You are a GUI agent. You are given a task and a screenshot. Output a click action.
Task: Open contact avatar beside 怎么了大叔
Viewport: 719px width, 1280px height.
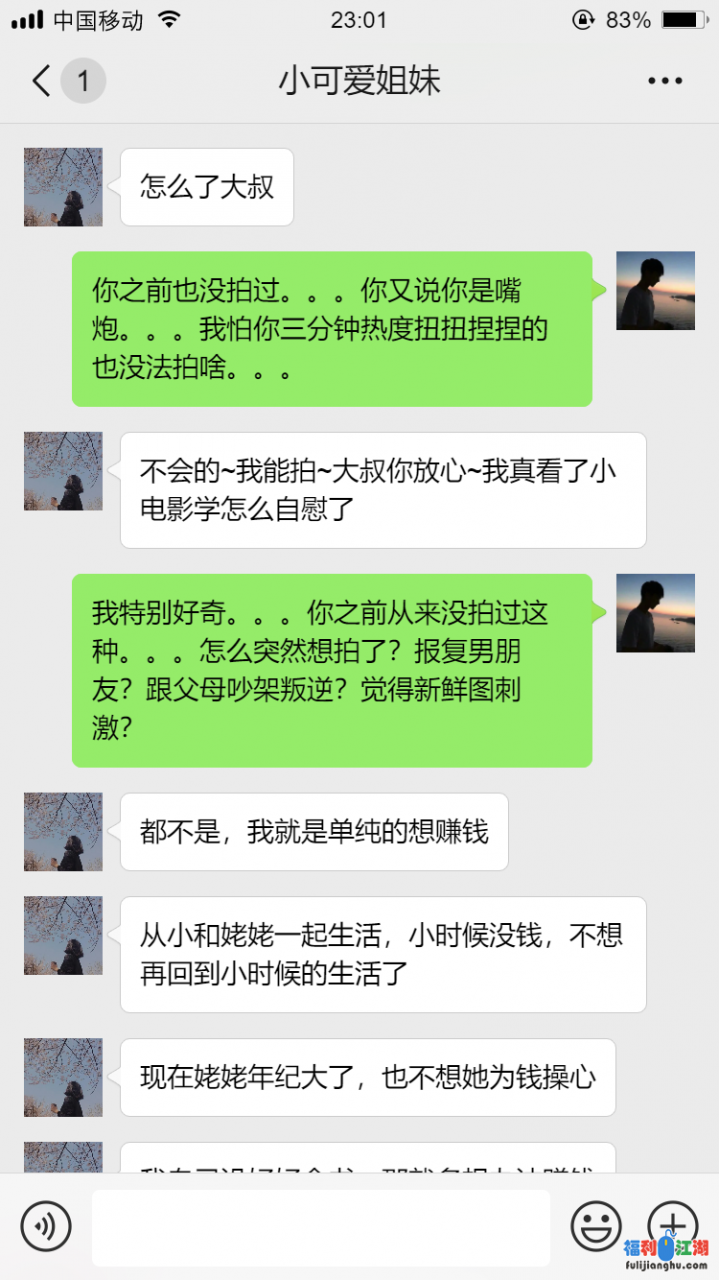[x=63, y=187]
